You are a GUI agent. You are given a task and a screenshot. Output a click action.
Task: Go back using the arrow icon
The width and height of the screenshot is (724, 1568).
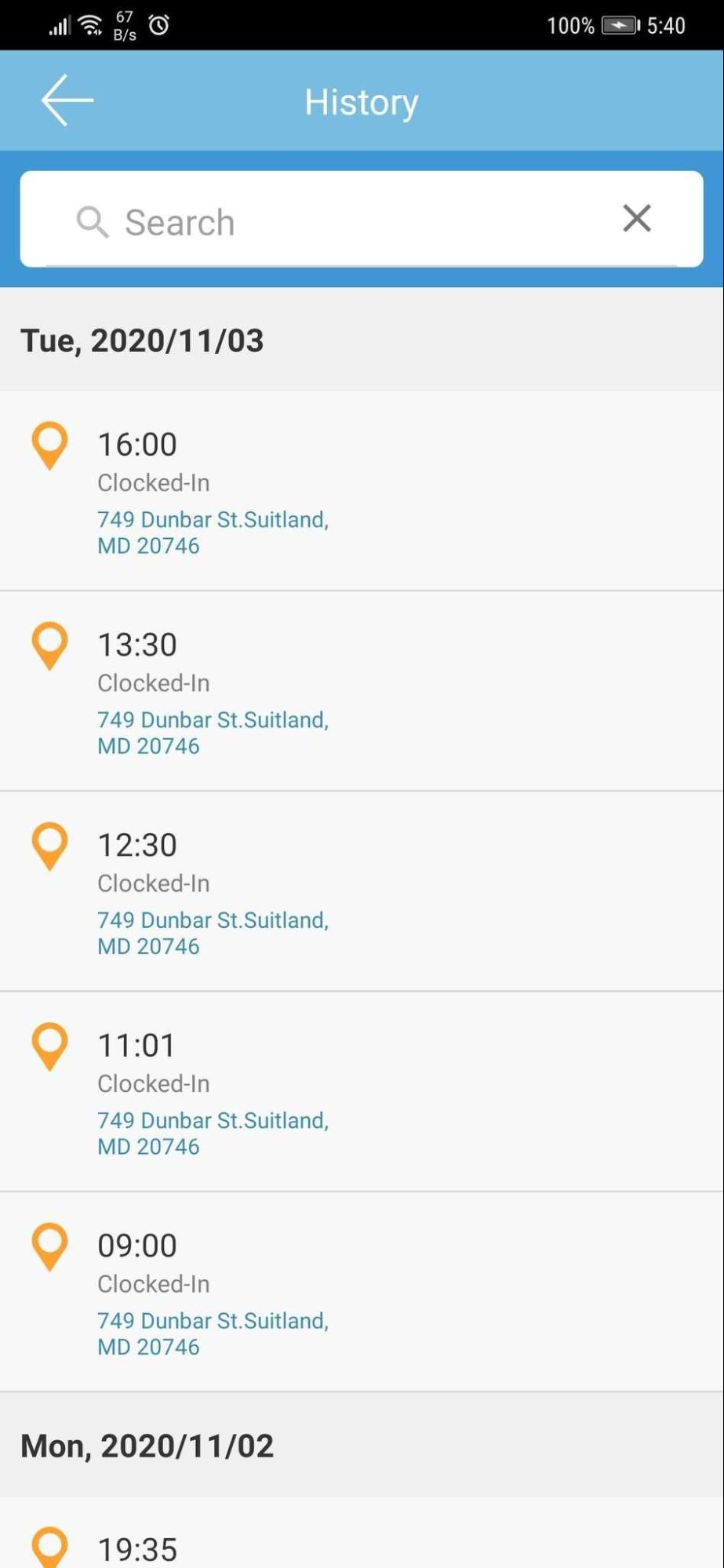coord(67,100)
